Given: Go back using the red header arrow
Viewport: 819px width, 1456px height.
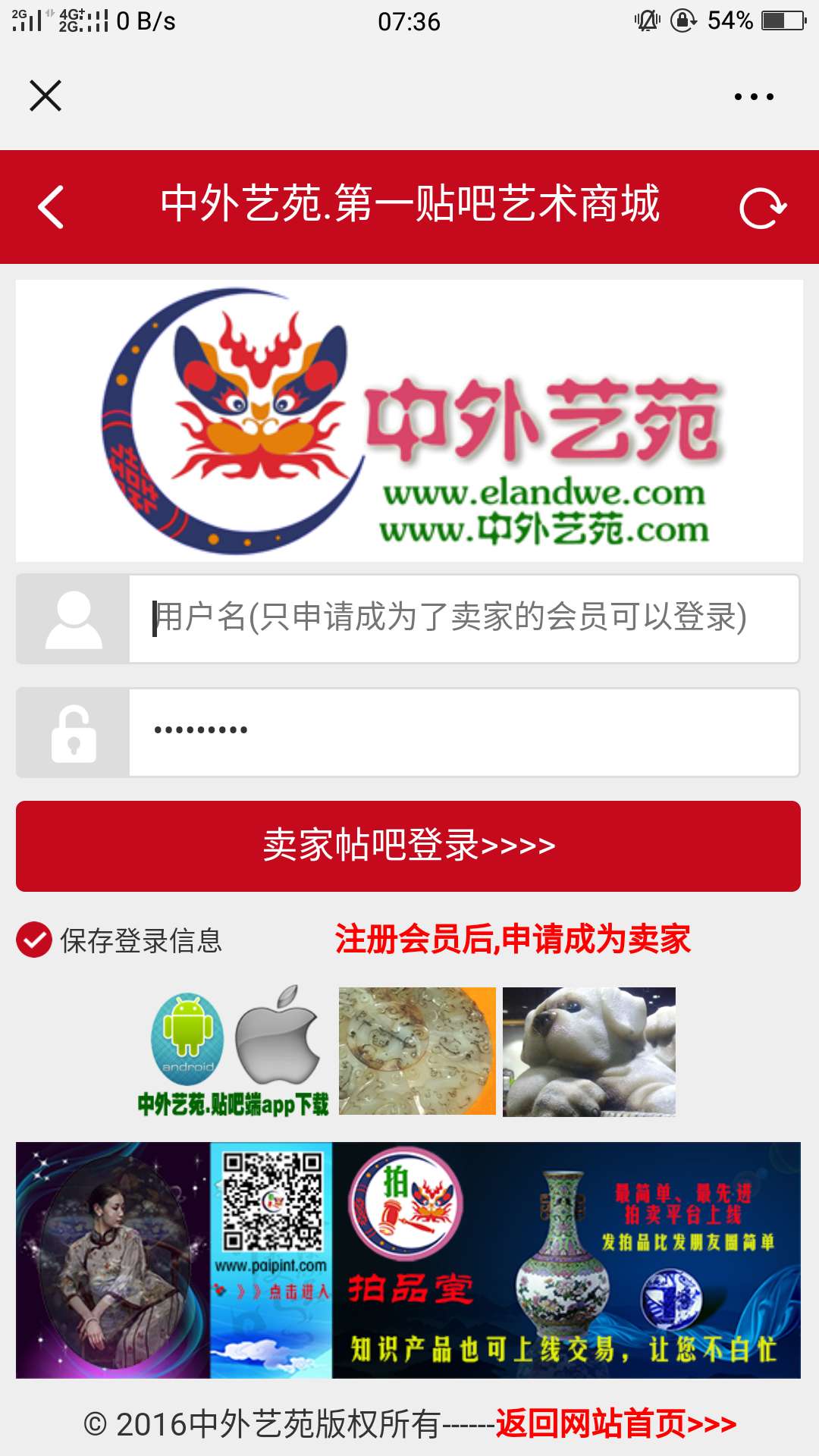Looking at the screenshot, I should (51, 207).
